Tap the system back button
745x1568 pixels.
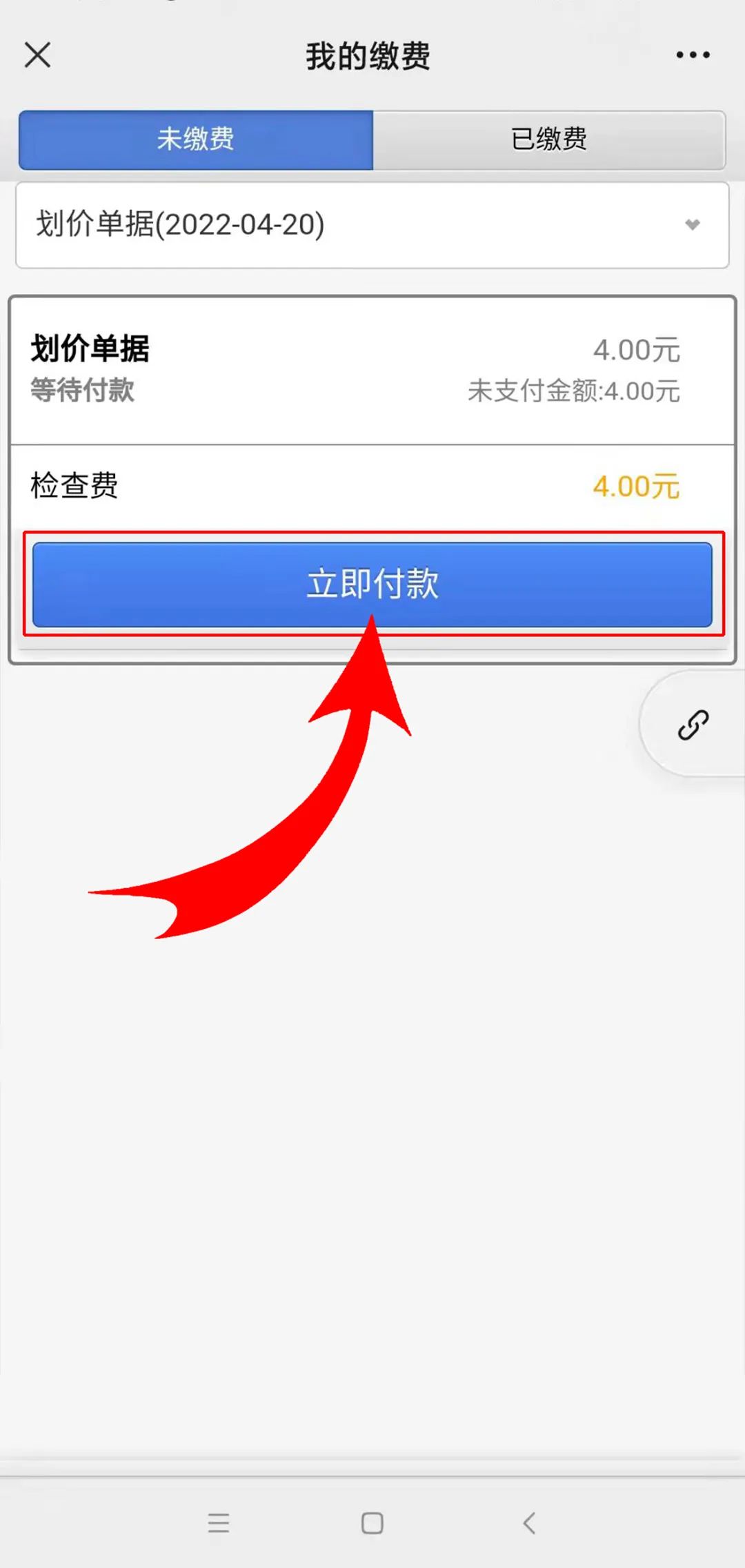coord(529,1522)
